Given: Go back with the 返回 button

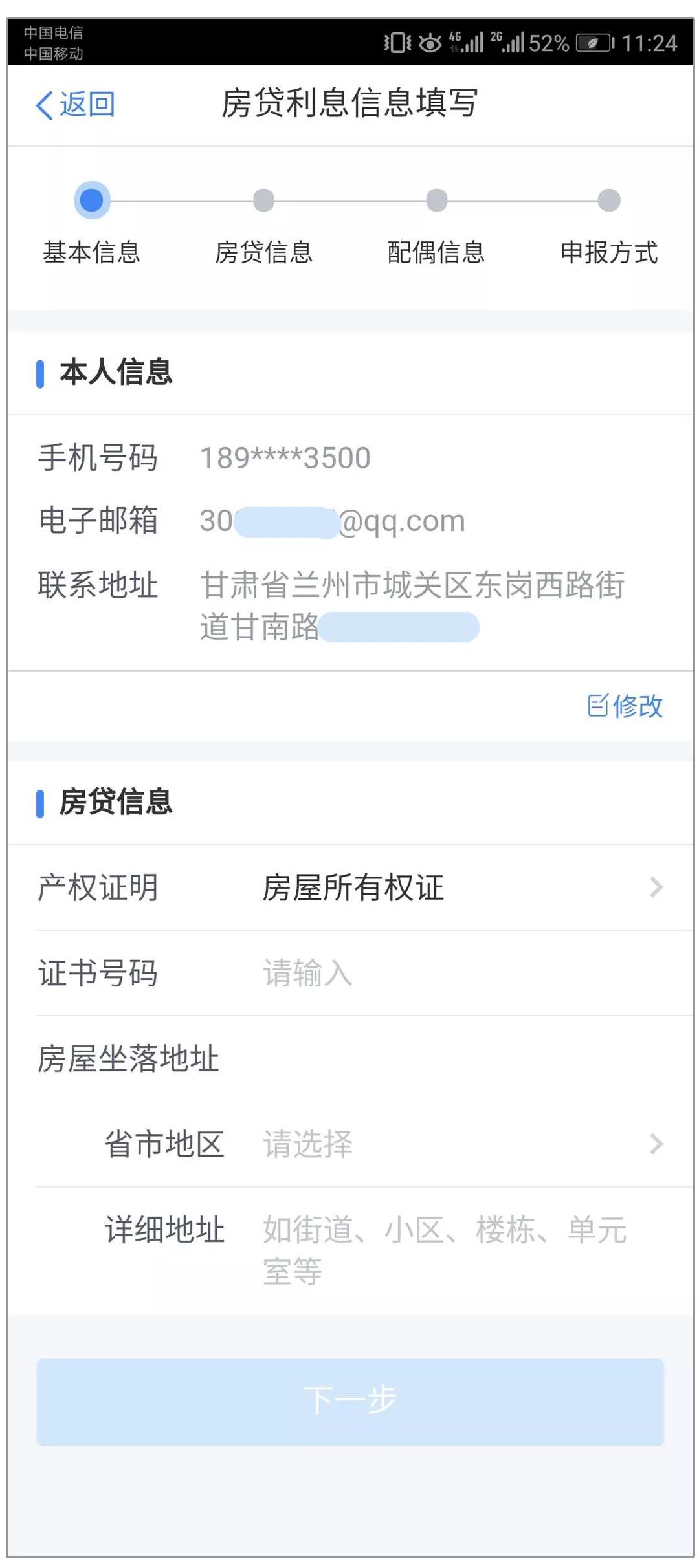Looking at the screenshot, I should pyautogui.click(x=75, y=105).
